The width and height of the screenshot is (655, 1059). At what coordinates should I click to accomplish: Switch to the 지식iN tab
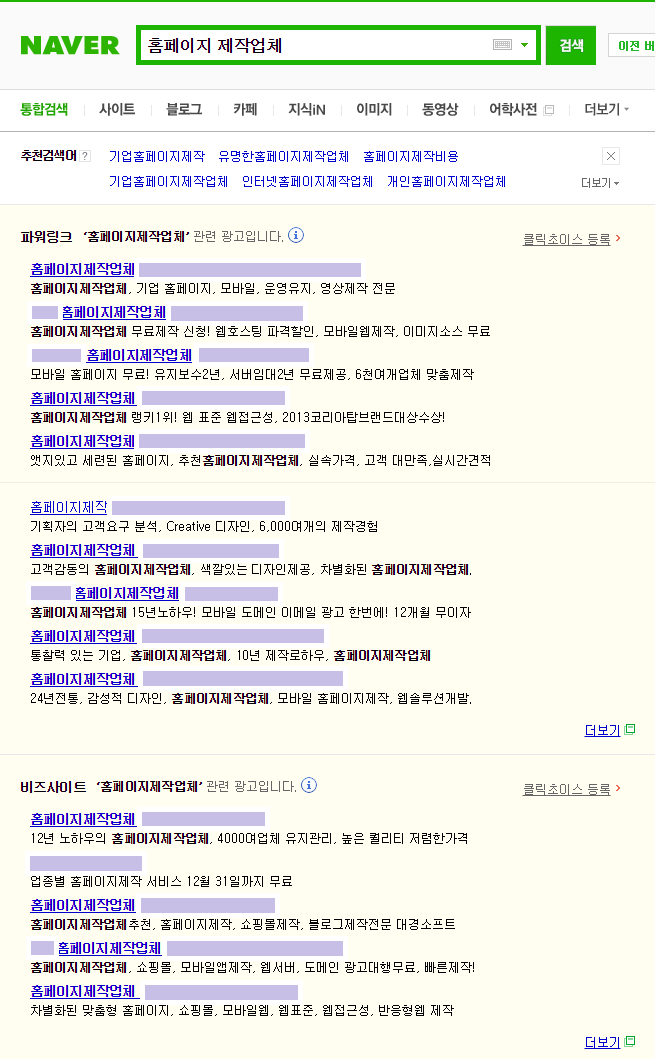click(x=307, y=109)
